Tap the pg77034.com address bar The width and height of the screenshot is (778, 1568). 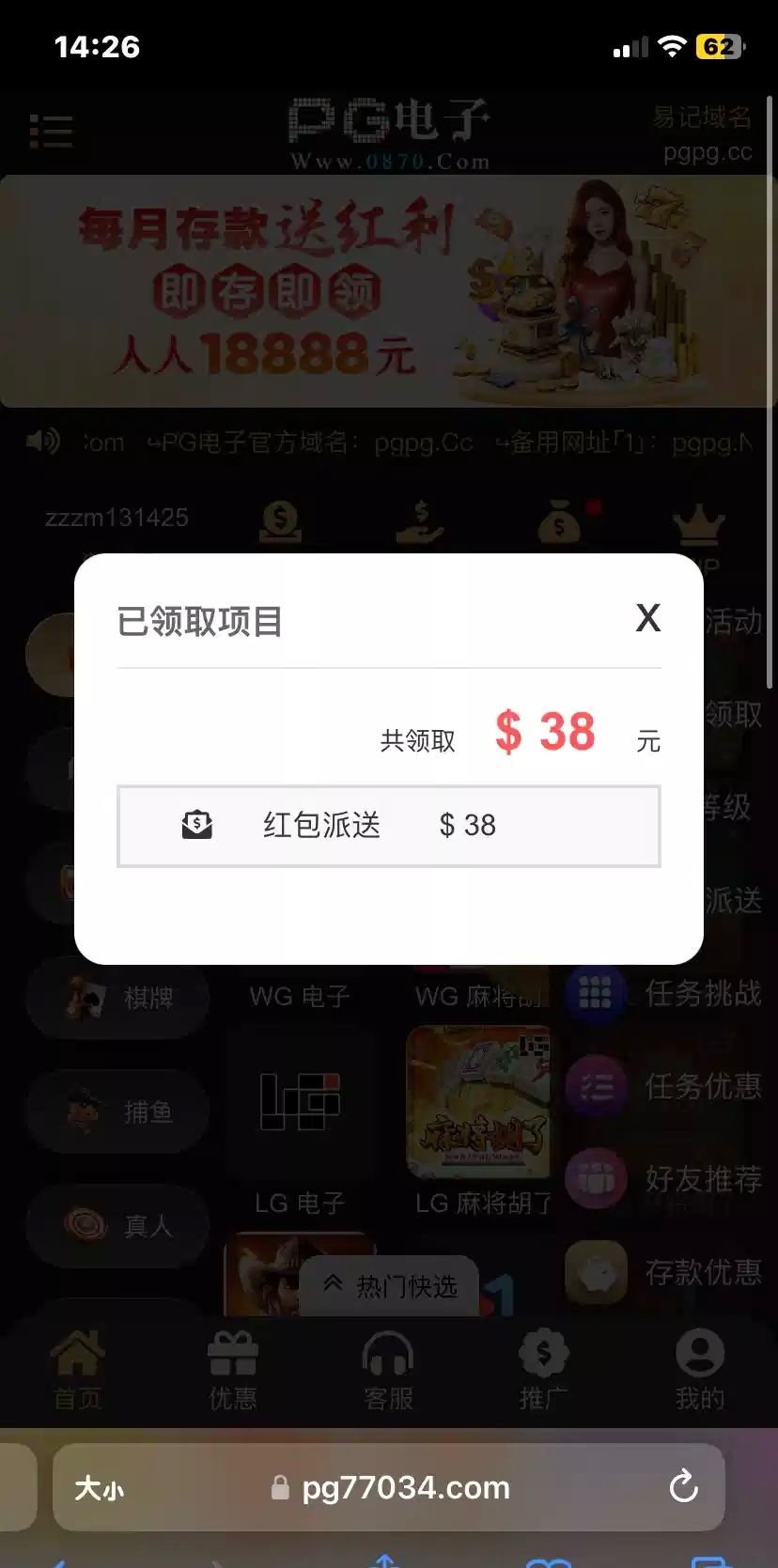404,1488
